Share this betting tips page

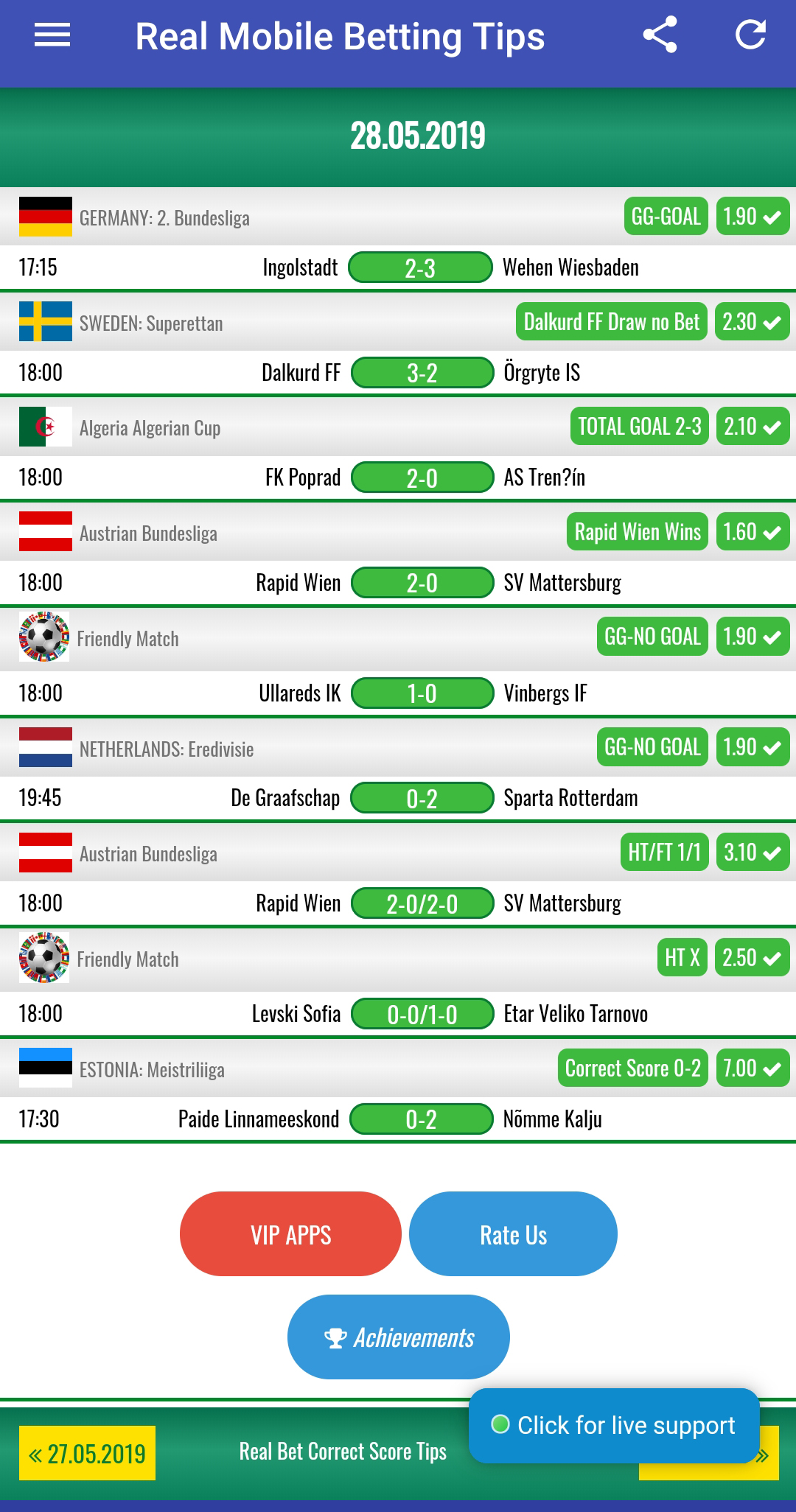[660, 35]
